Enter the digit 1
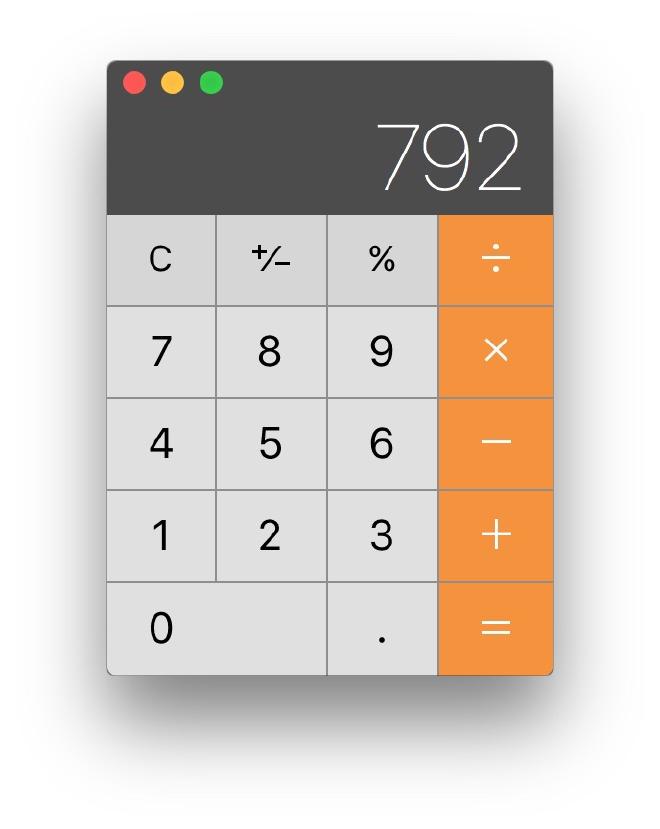Screen dimensions: 660x829 pyautogui.click(x=161, y=536)
